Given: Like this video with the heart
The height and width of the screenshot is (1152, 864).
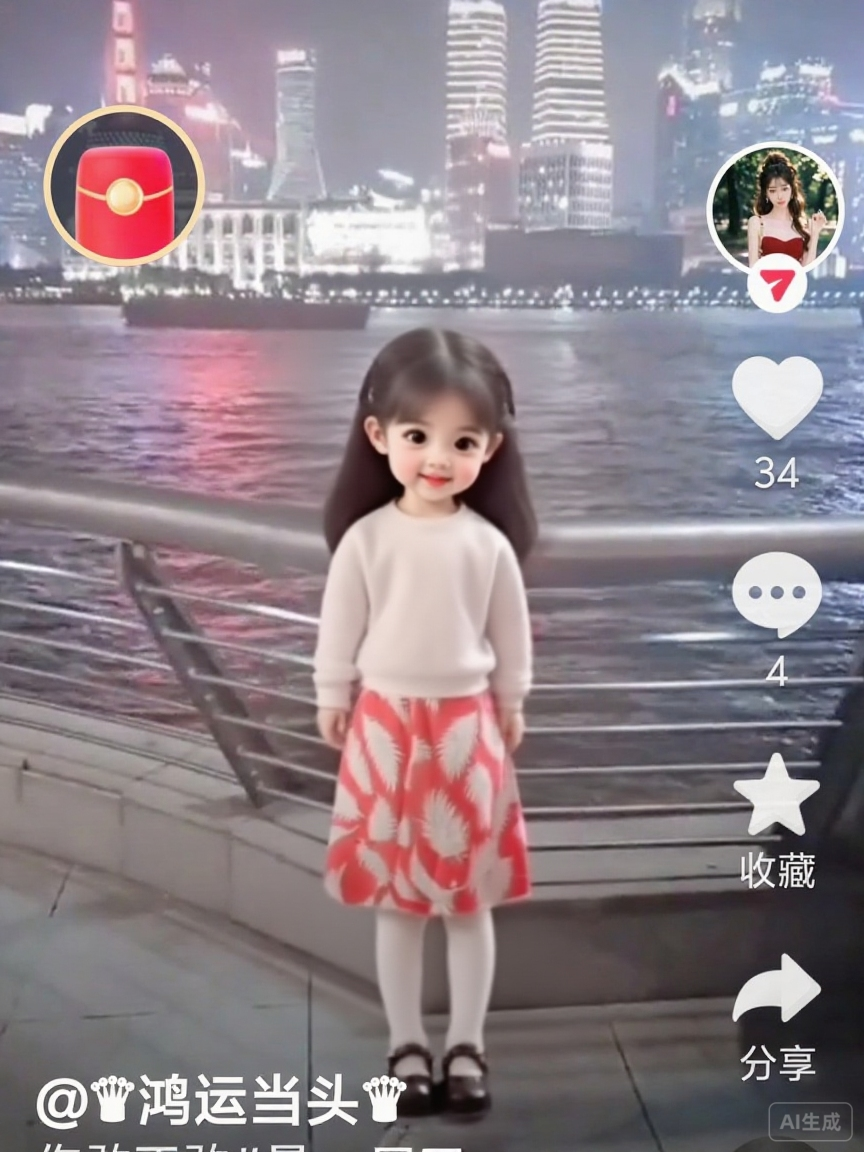Looking at the screenshot, I should 777,396.
